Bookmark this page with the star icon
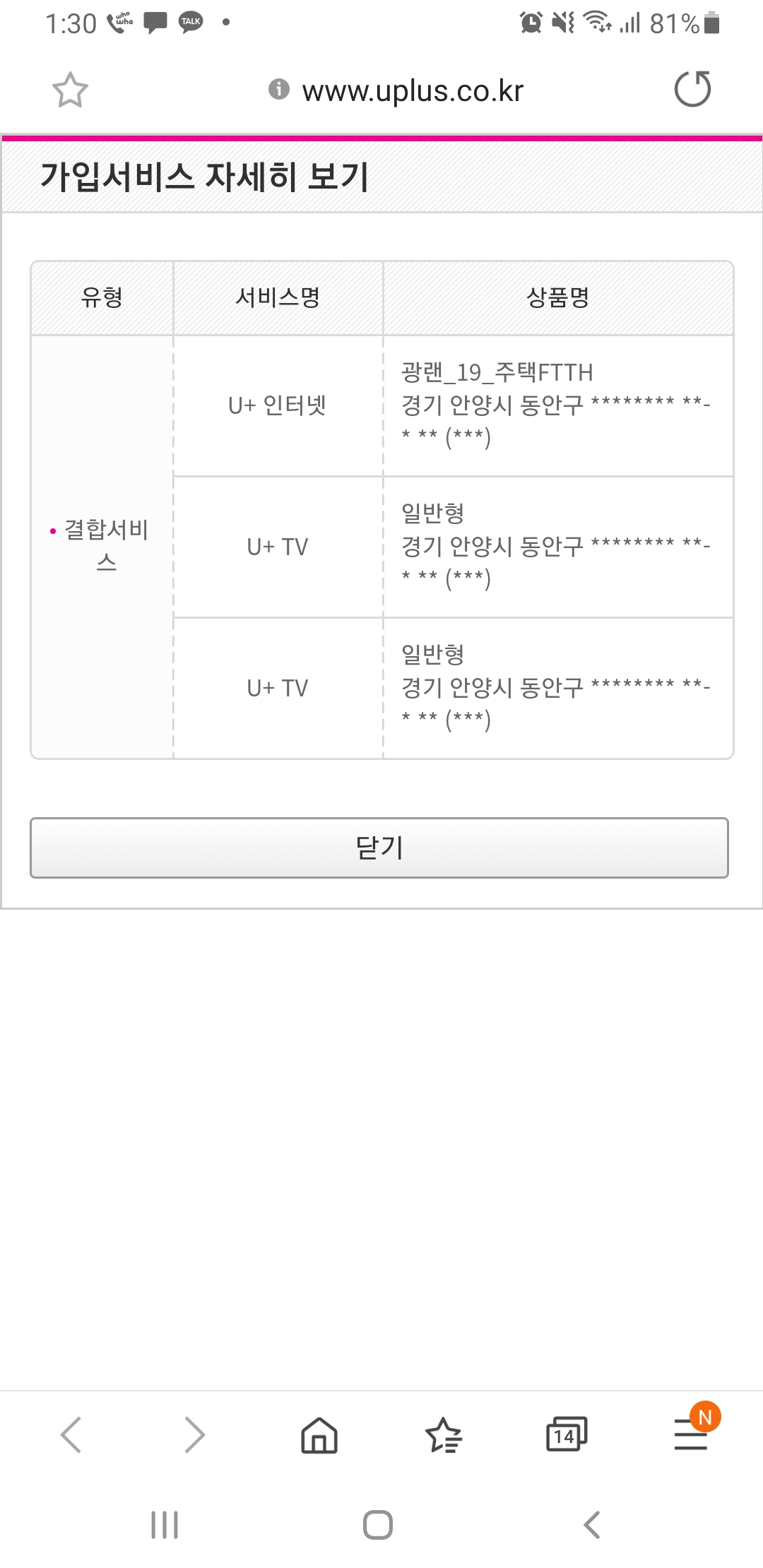 pyautogui.click(x=70, y=90)
